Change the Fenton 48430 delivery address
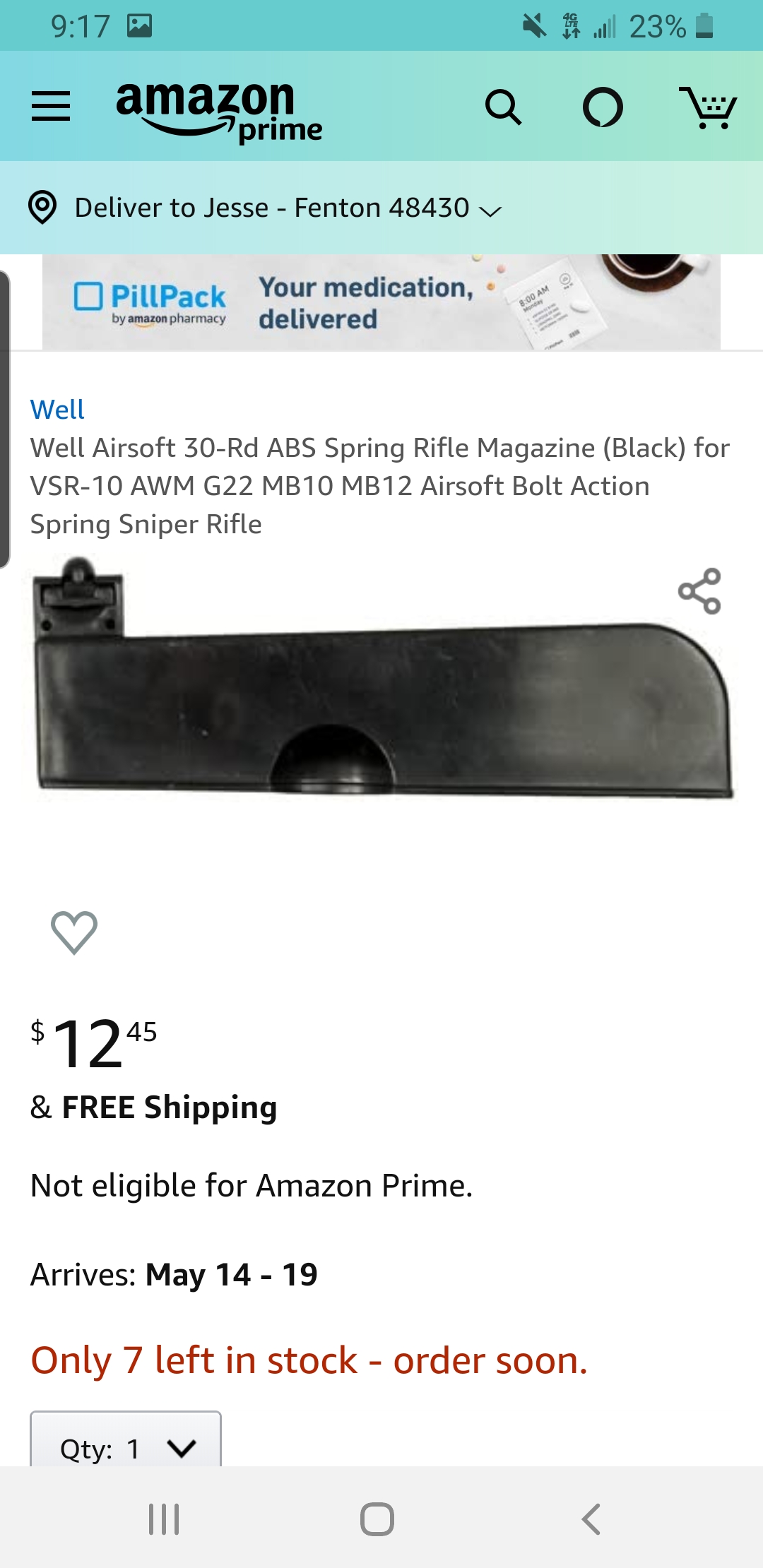The width and height of the screenshot is (763, 1568). coord(265,208)
